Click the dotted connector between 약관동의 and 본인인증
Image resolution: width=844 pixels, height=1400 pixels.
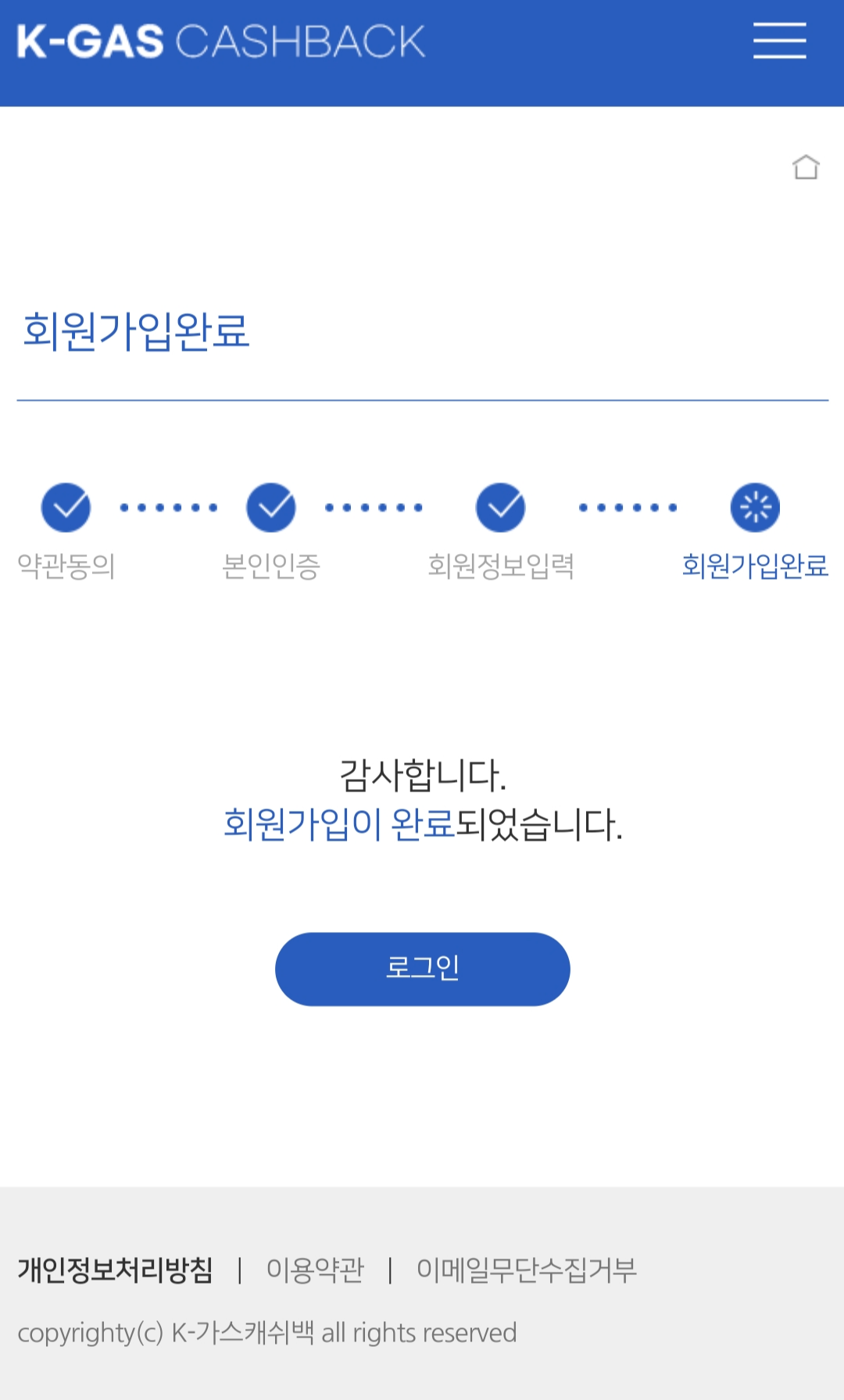point(170,506)
